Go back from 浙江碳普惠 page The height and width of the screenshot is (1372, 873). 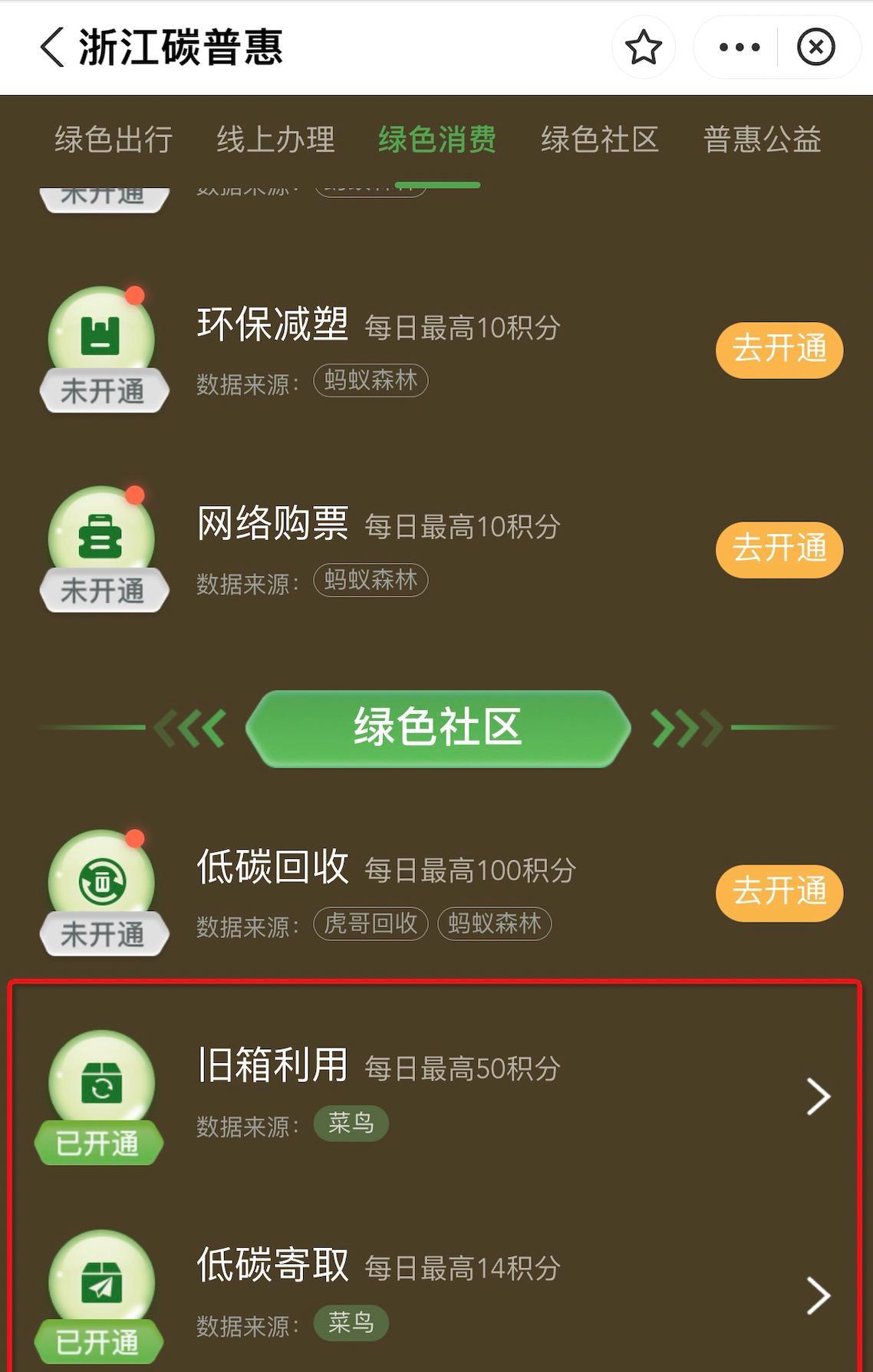(x=52, y=48)
